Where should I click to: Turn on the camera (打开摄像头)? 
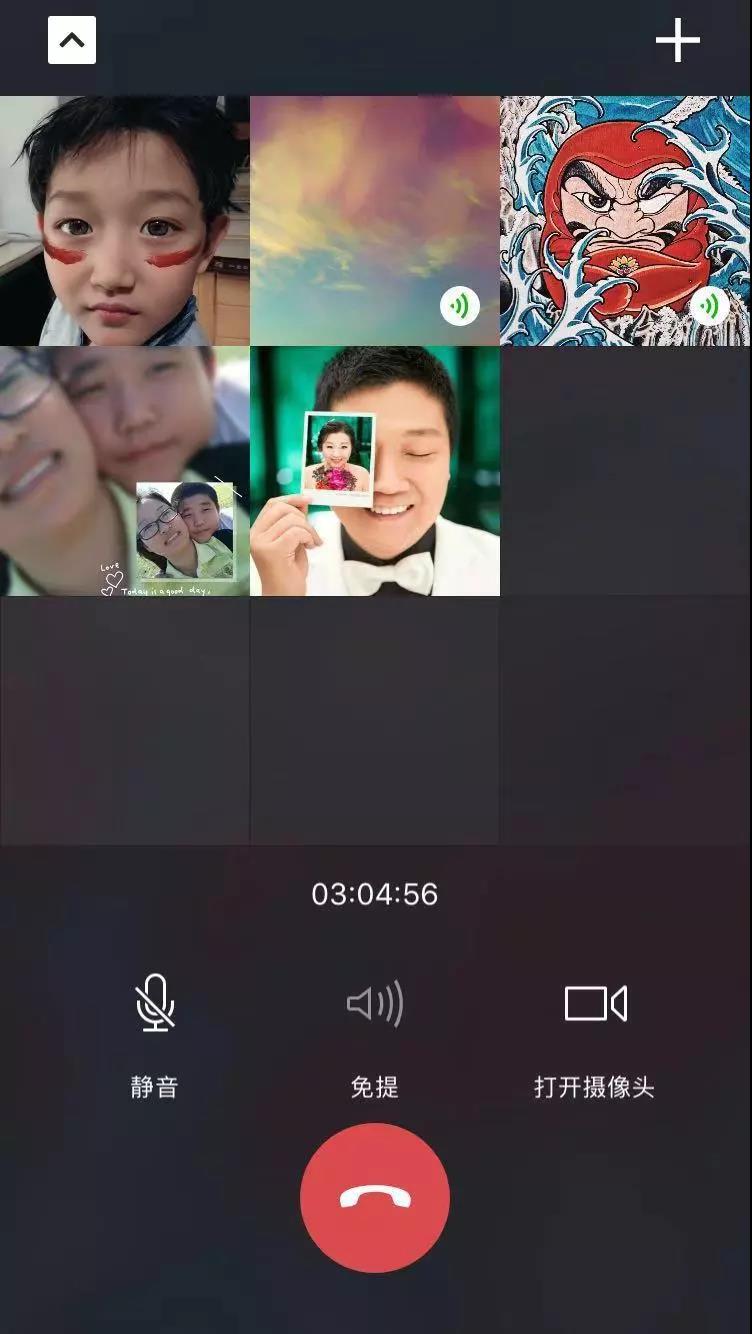595,1003
